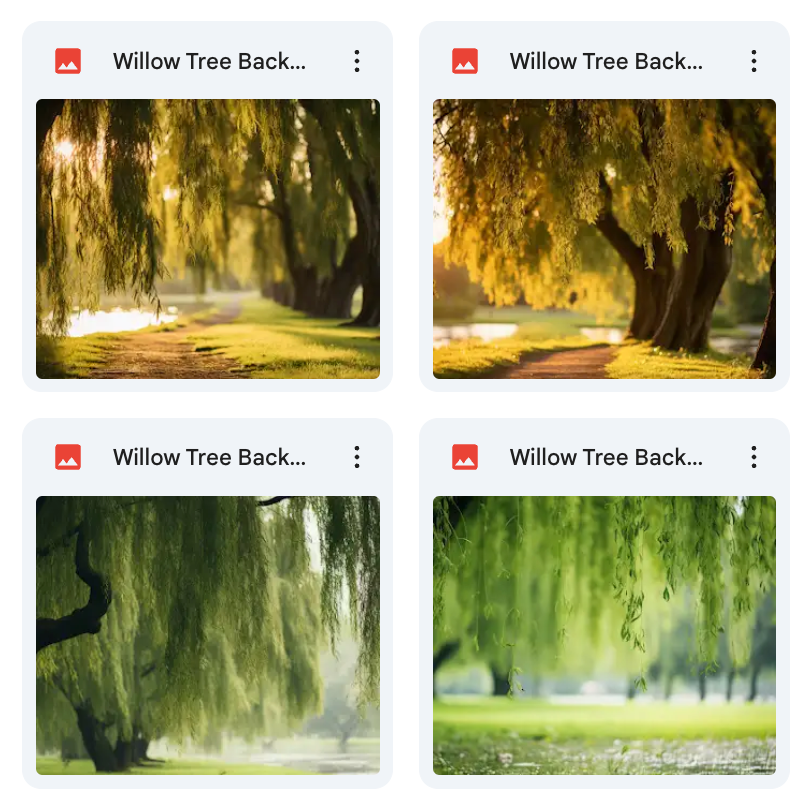Image resolution: width=800 pixels, height=796 pixels.
Task: Open more options for the golden-yellow willow file
Action: tap(754, 61)
